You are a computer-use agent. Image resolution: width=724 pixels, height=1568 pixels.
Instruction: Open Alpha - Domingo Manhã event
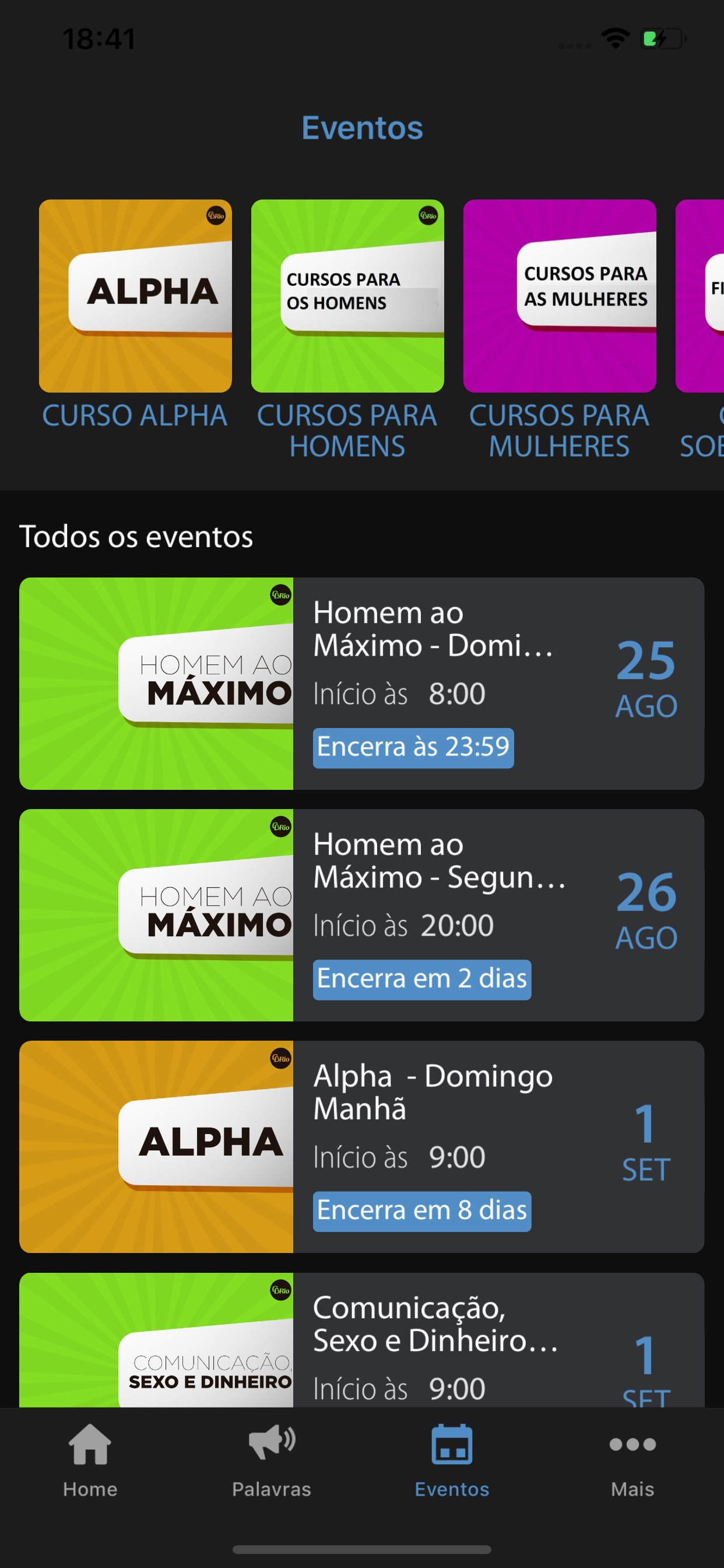click(x=361, y=1146)
